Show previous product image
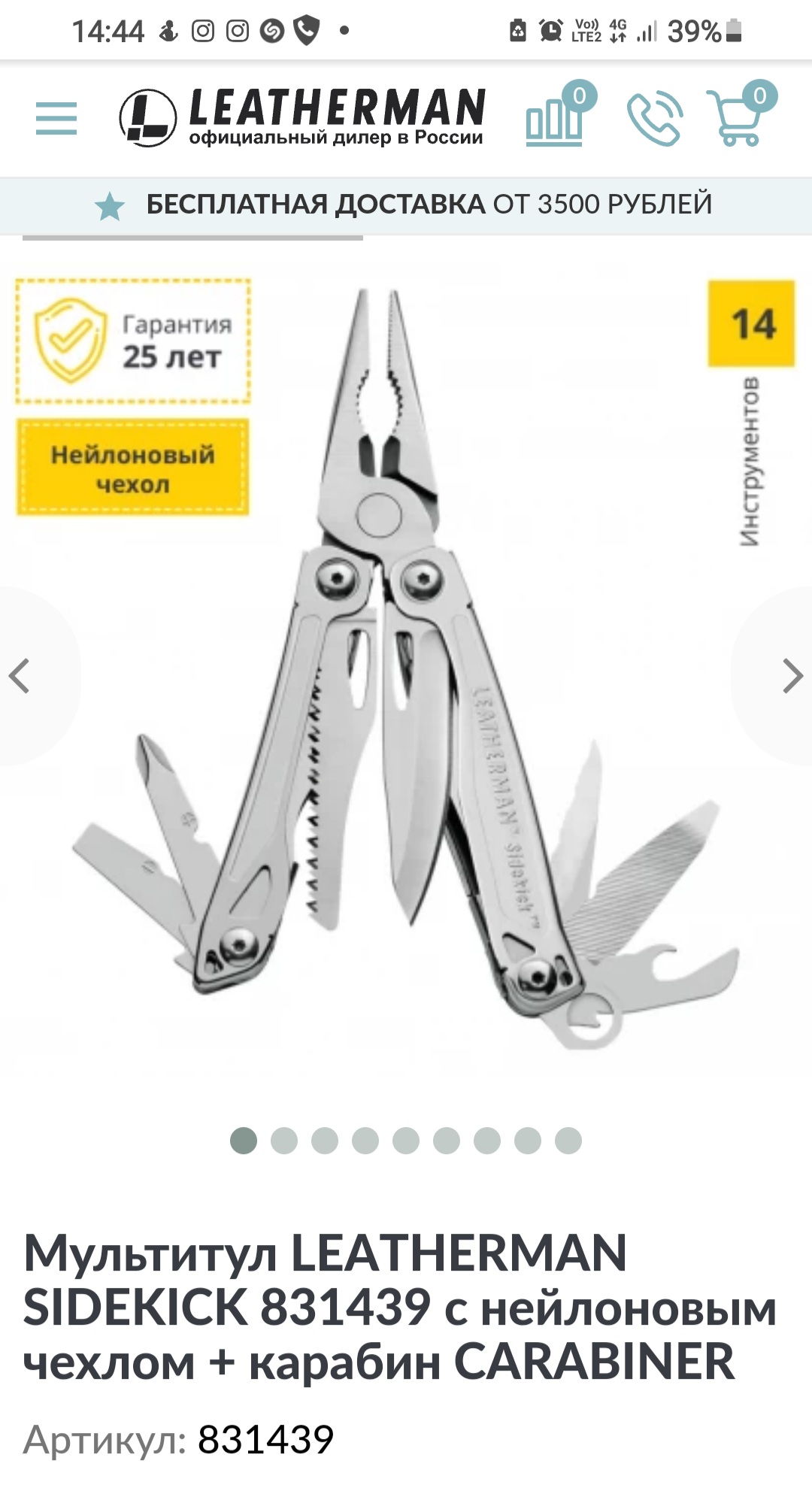812x1503 pixels. coord(20,675)
